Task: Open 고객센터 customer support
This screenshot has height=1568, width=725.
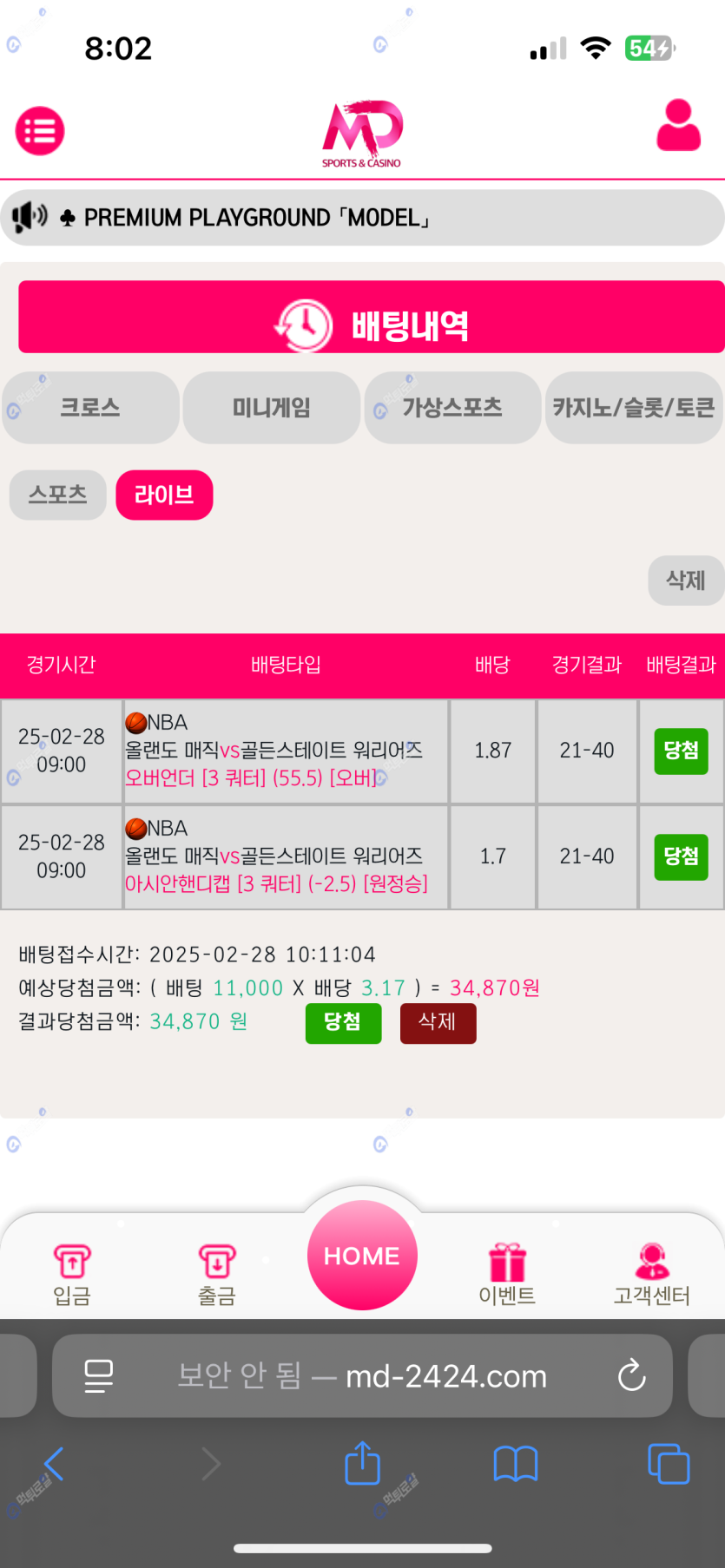Action: 652,1274
